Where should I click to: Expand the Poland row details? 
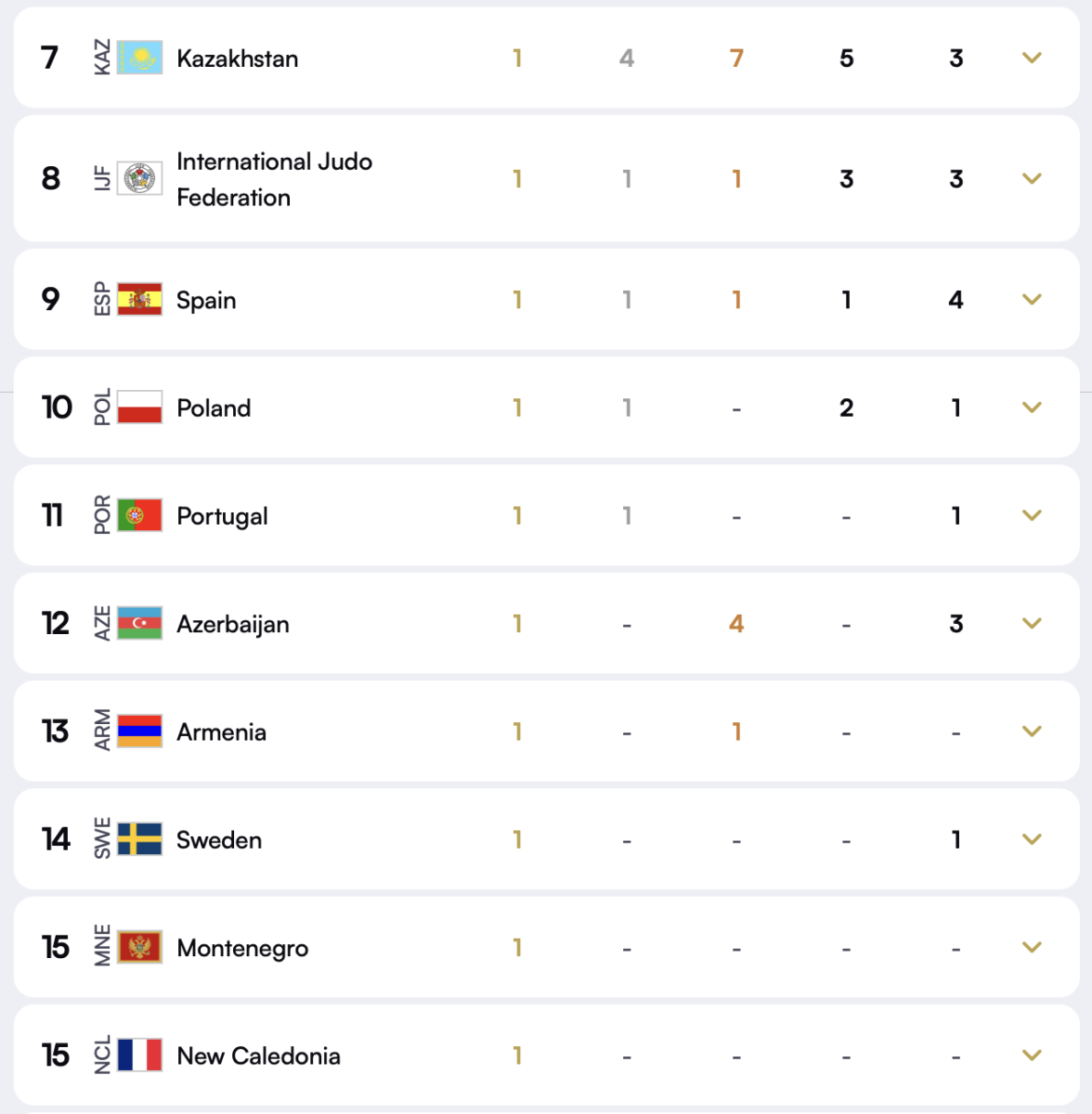click(1031, 408)
